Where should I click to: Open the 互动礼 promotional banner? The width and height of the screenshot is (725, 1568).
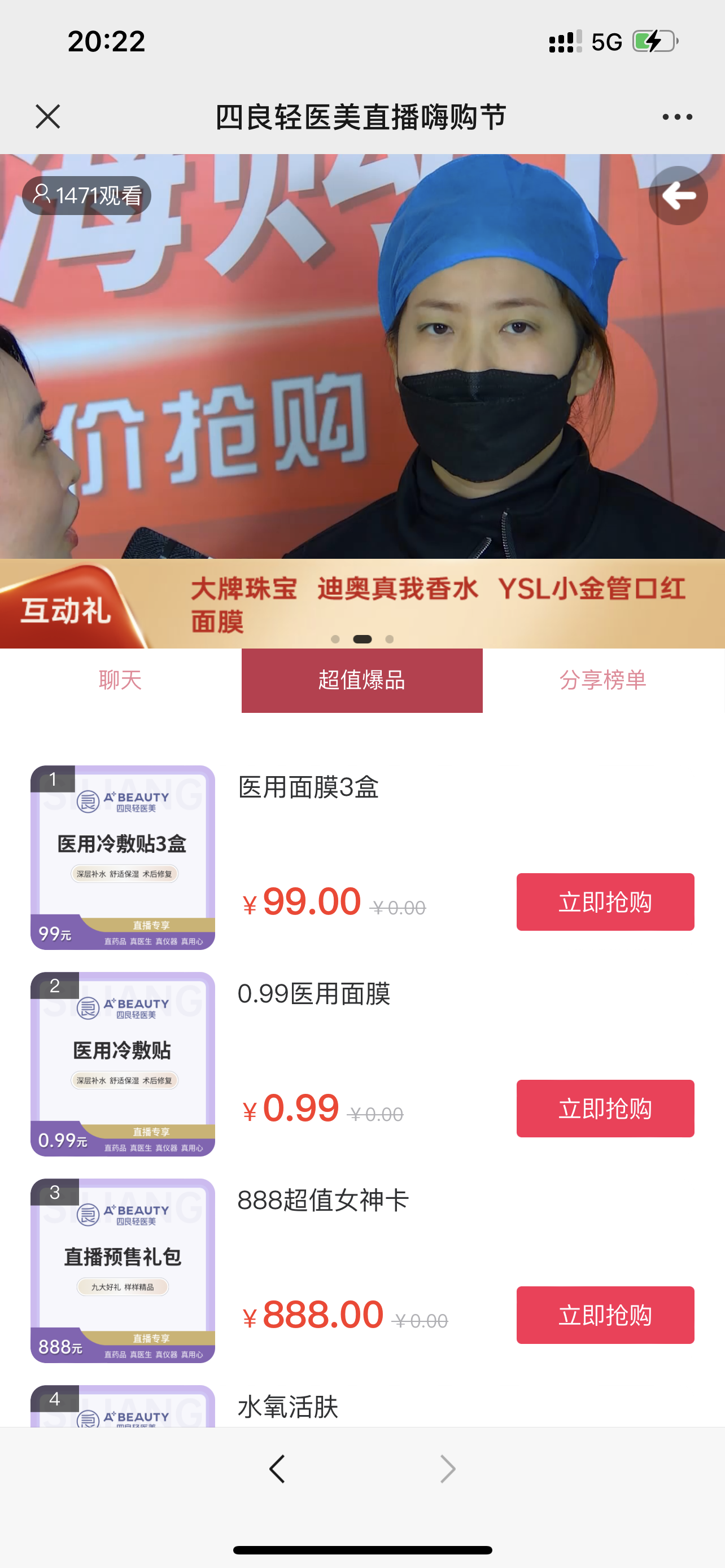(x=362, y=603)
